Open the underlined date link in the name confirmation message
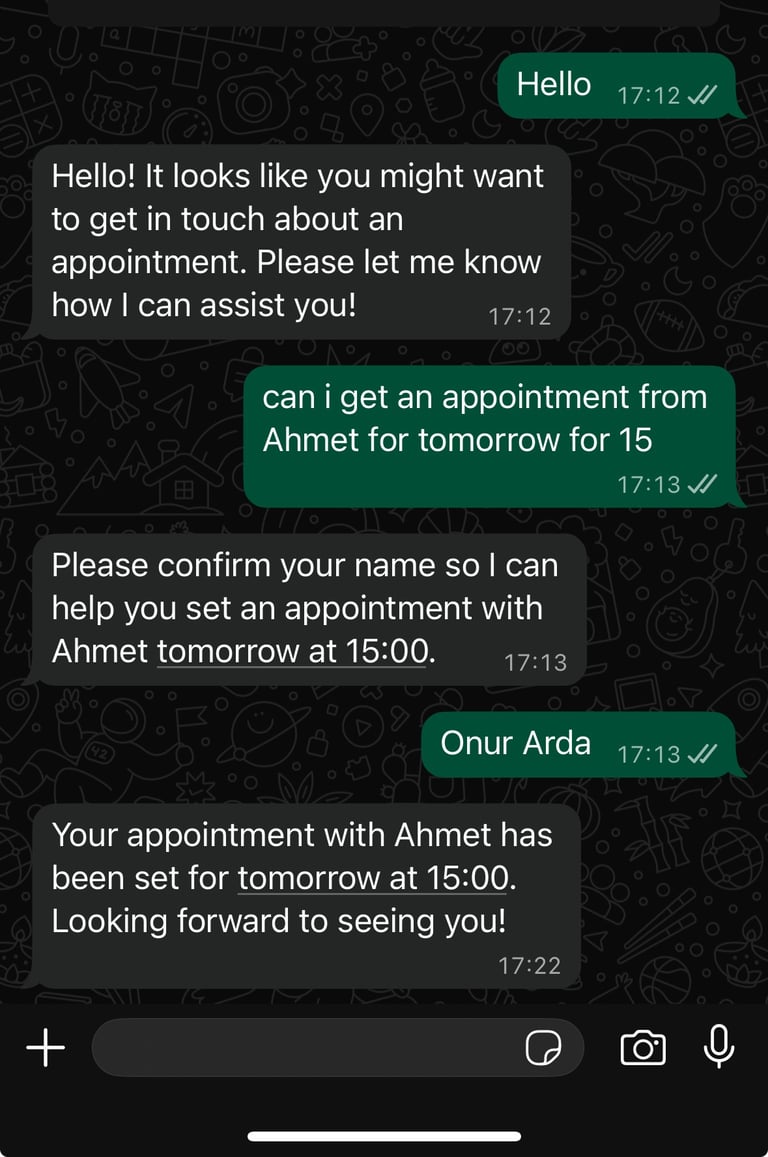Viewport: 768px width, 1157px height. (x=293, y=651)
